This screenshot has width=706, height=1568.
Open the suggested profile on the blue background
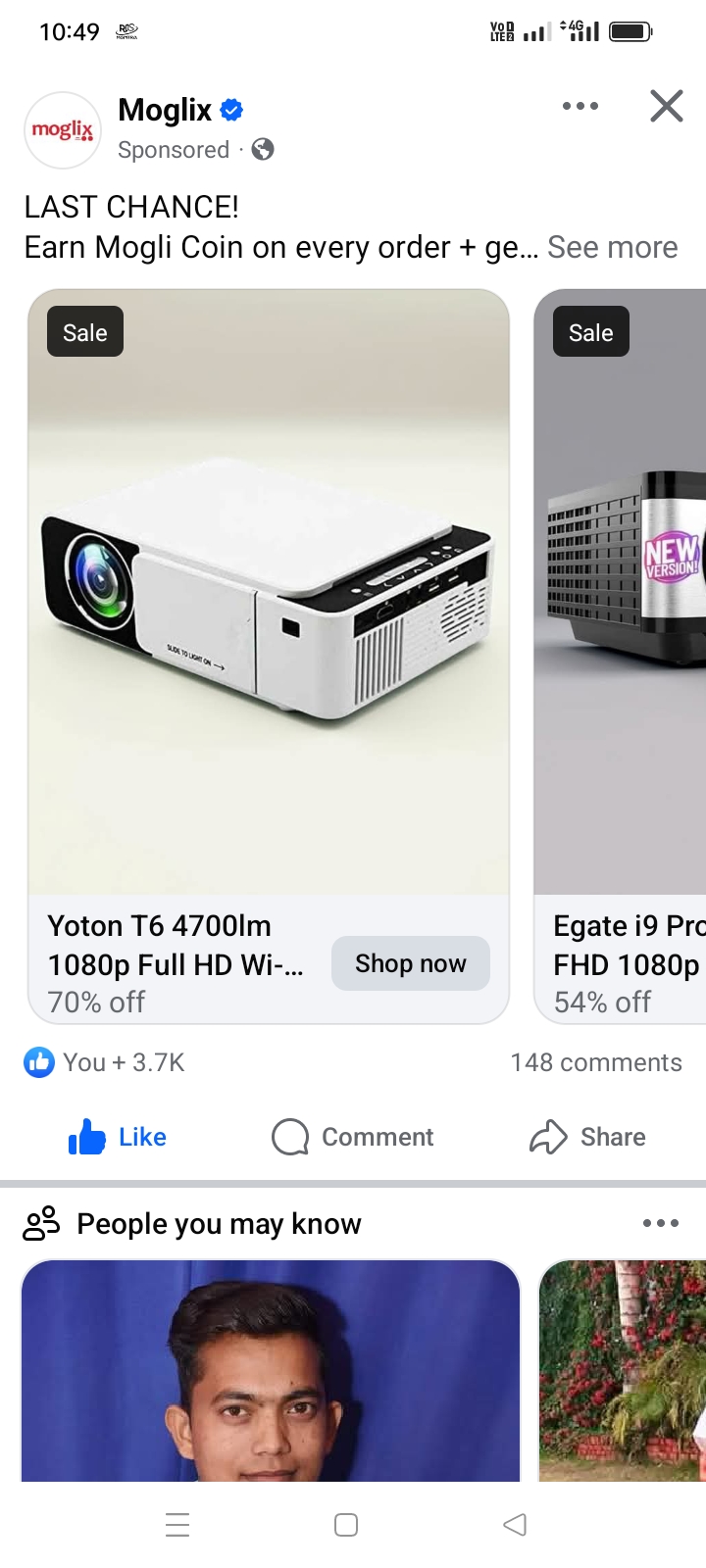point(270,1372)
